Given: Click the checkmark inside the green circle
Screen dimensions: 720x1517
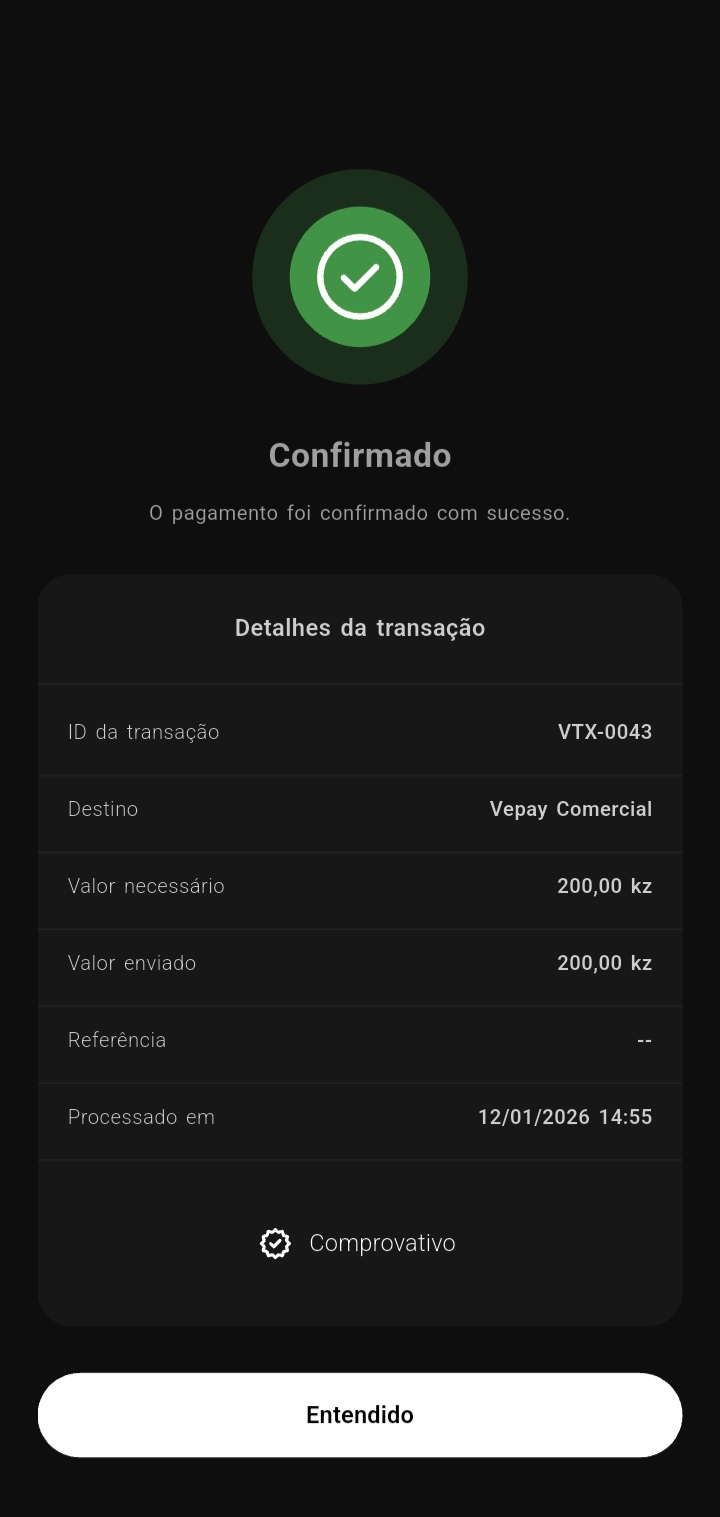Looking at the screenshot, I should pyautogui.click(x=359, y=277).
